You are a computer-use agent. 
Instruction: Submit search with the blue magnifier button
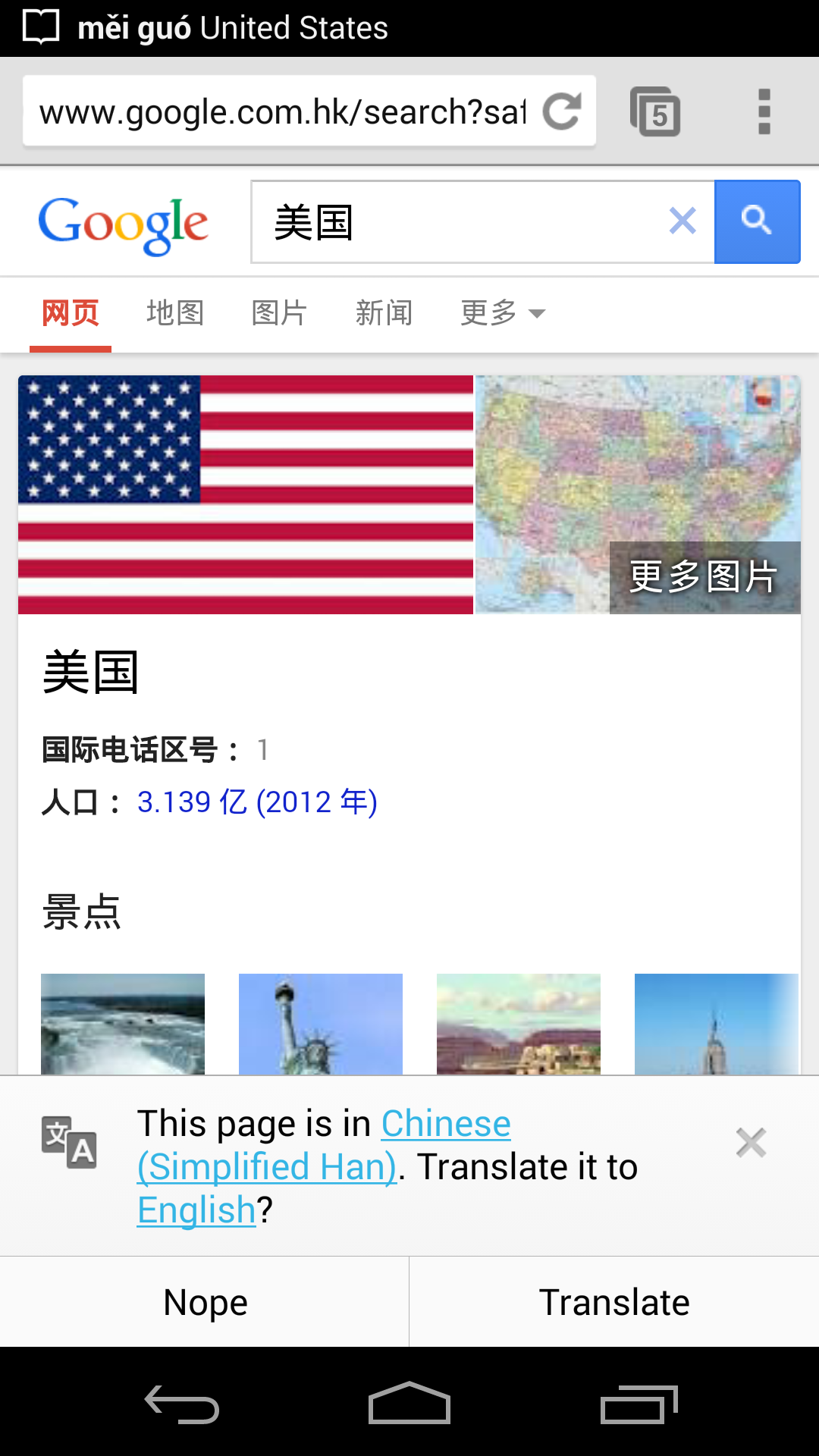[757, 221]
